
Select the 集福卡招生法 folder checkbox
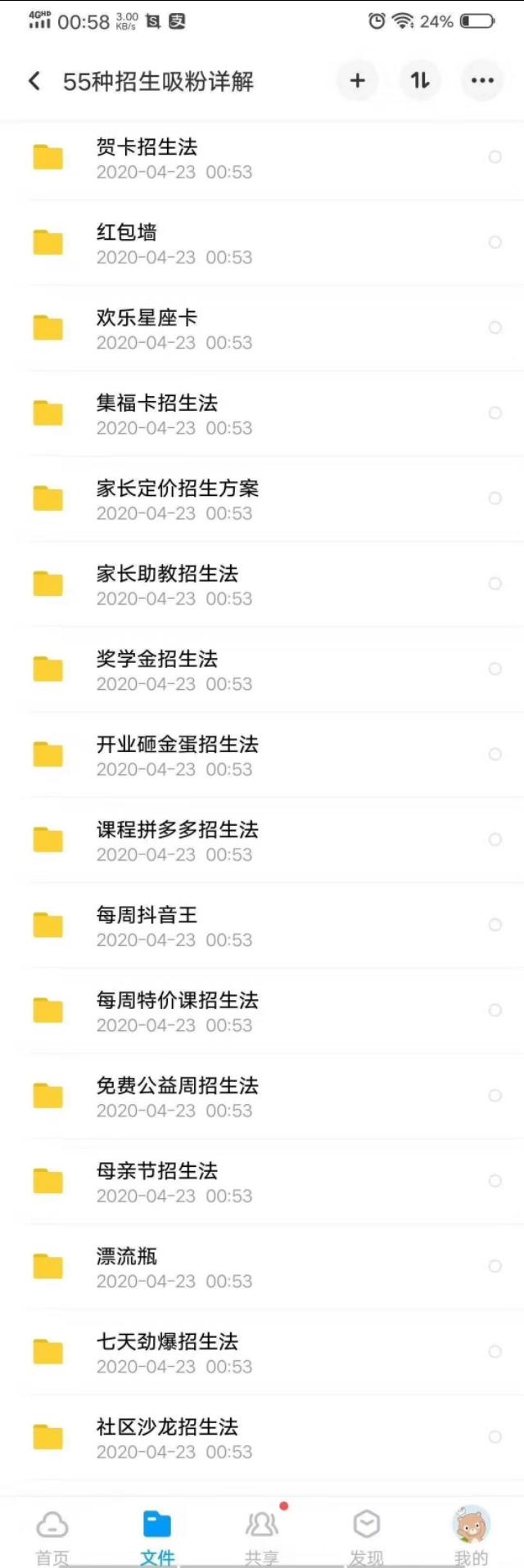(x=495, y=413)
